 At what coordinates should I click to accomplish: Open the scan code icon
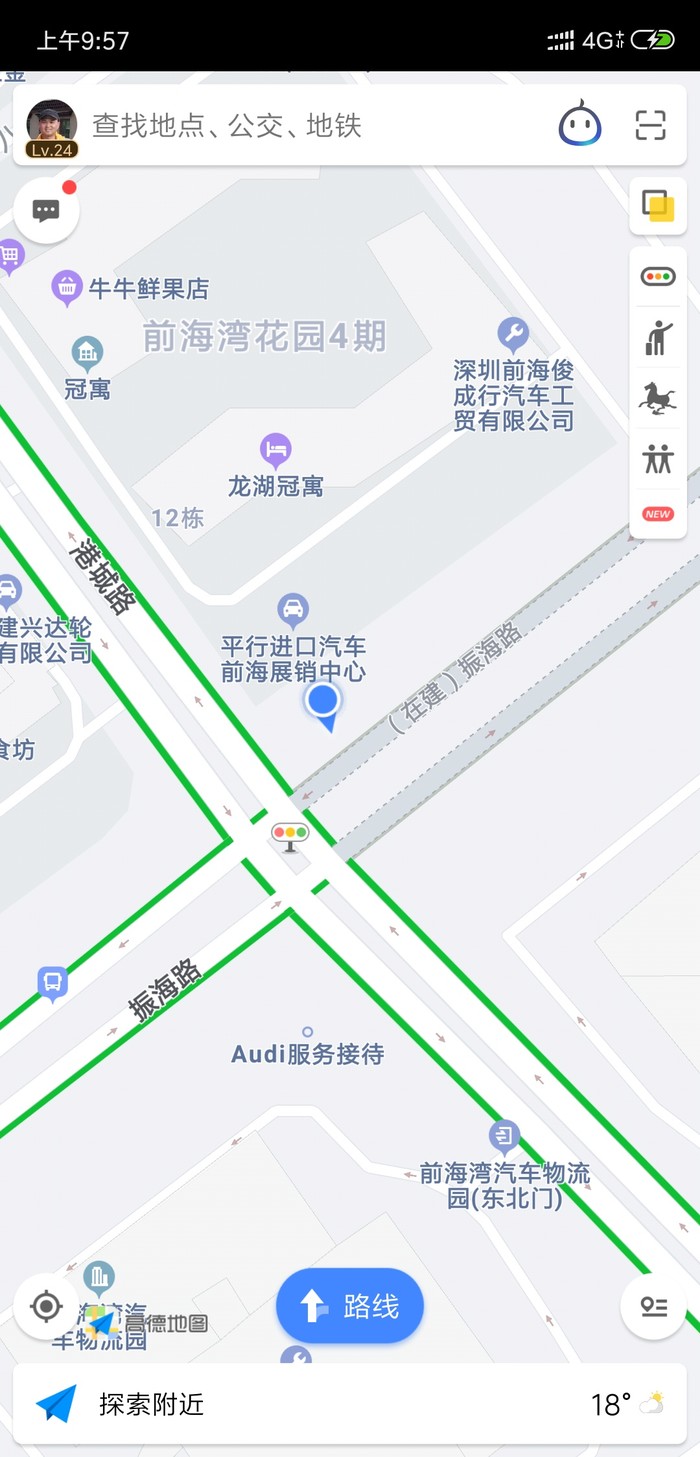651,126
